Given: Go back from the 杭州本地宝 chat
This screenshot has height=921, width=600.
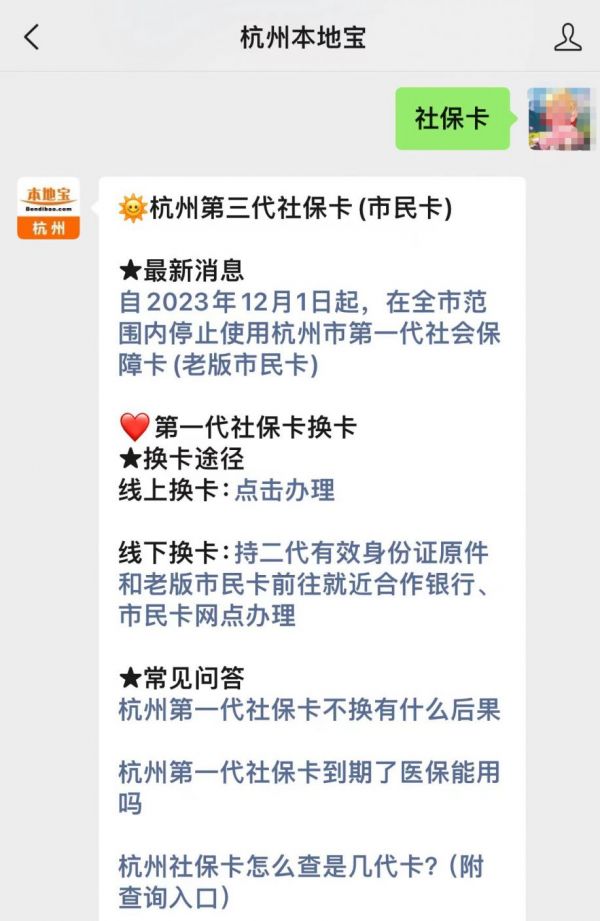Looking at the screenshot, I should [x=32, y=38].
